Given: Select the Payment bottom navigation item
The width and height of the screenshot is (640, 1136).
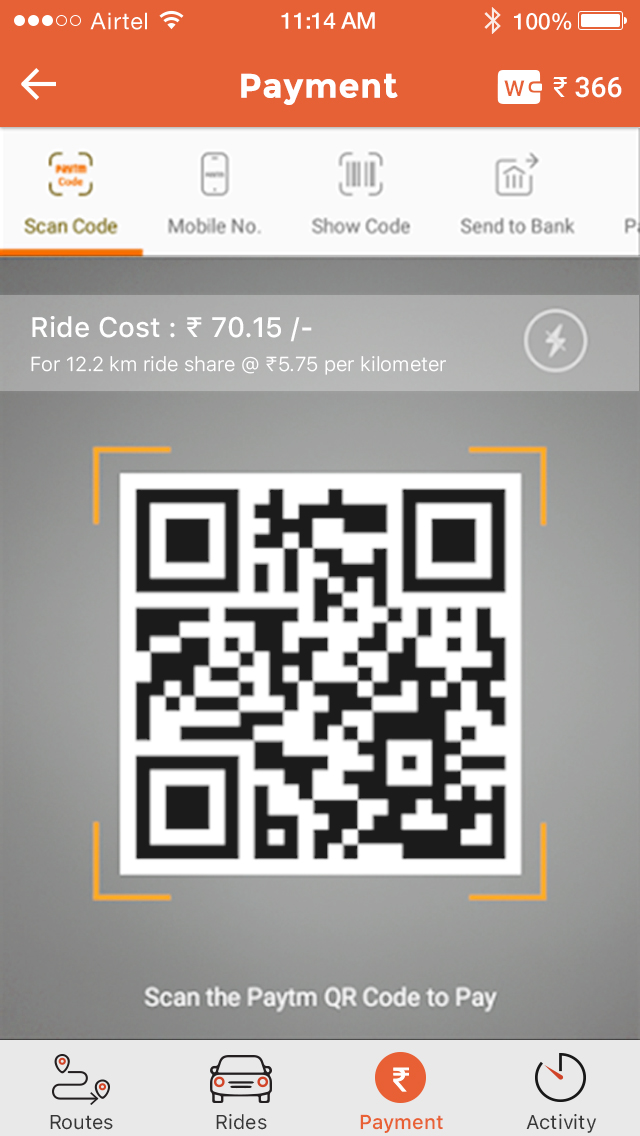Looking at the screenshot, I should tap(401, 1092).
